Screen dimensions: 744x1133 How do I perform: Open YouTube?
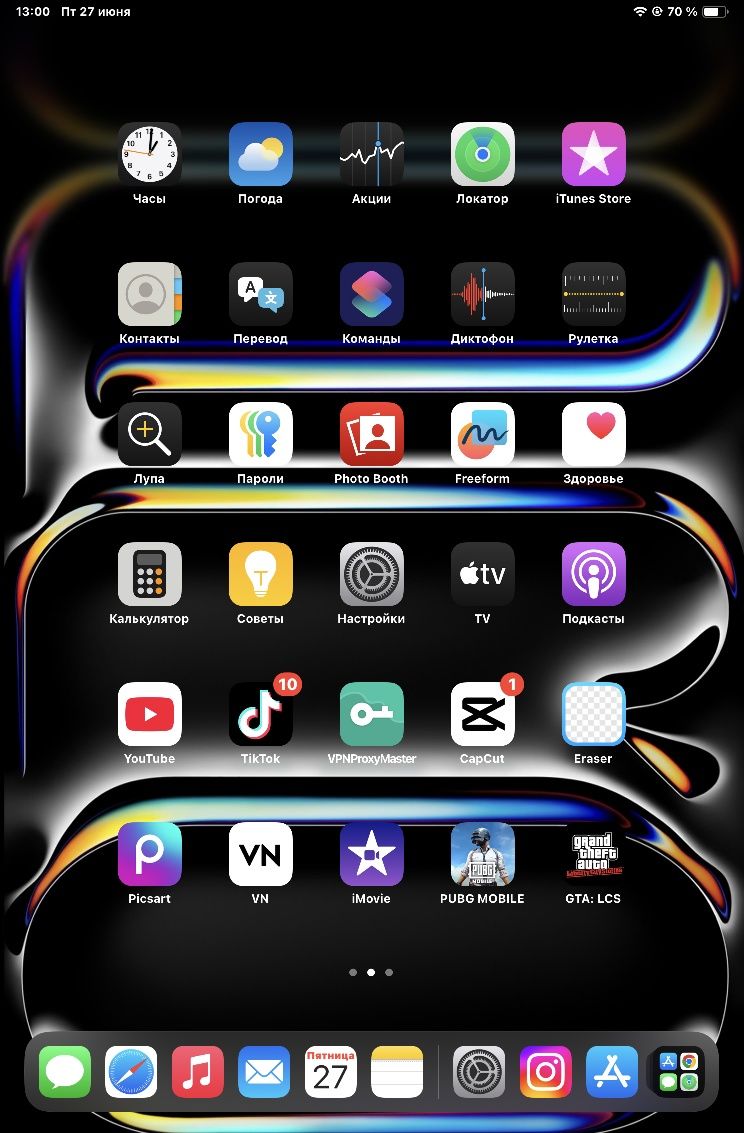(150, 714)
